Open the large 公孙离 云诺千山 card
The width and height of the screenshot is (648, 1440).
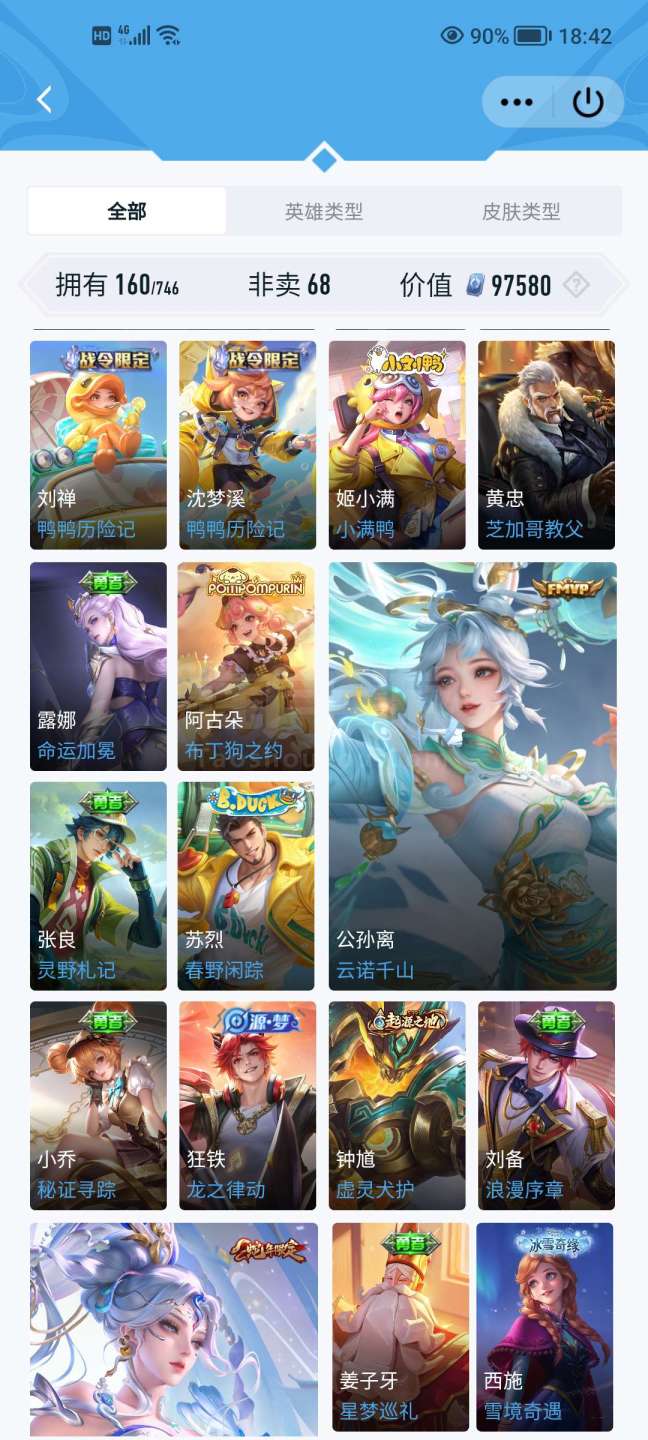click(x=472, y=776)
